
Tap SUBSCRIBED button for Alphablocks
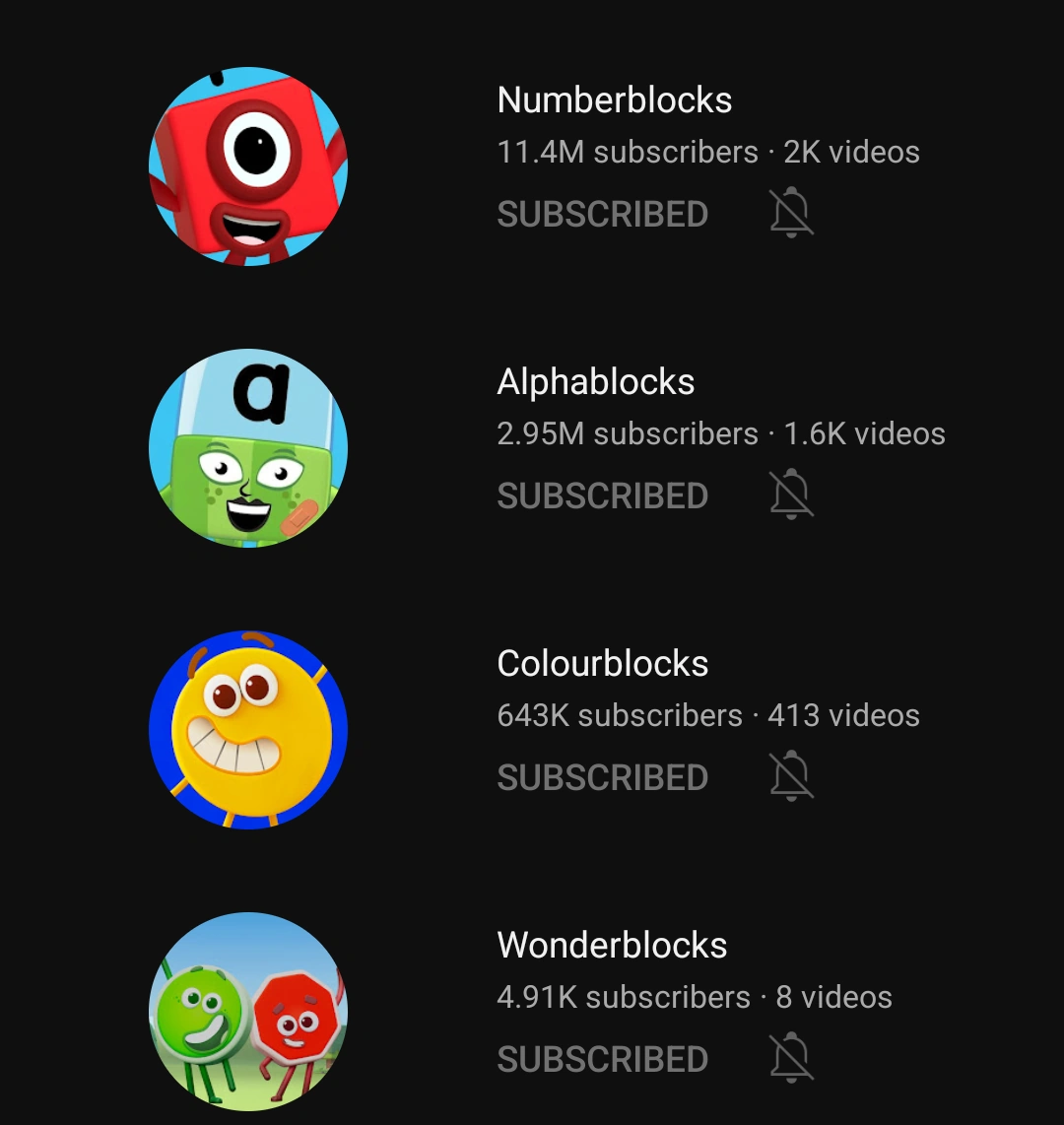602,496
